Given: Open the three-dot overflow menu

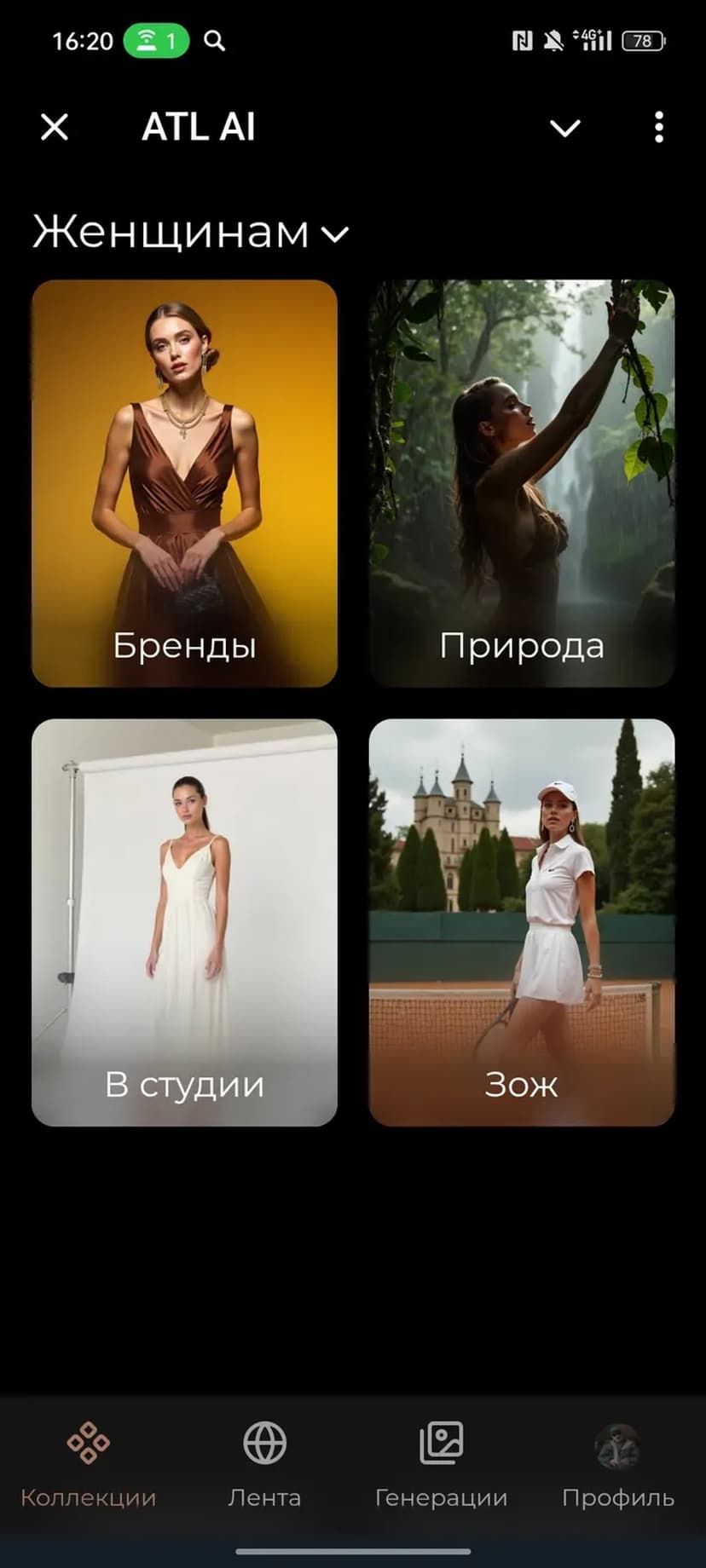Looking at the screenshot, I should tap(658, 128).
